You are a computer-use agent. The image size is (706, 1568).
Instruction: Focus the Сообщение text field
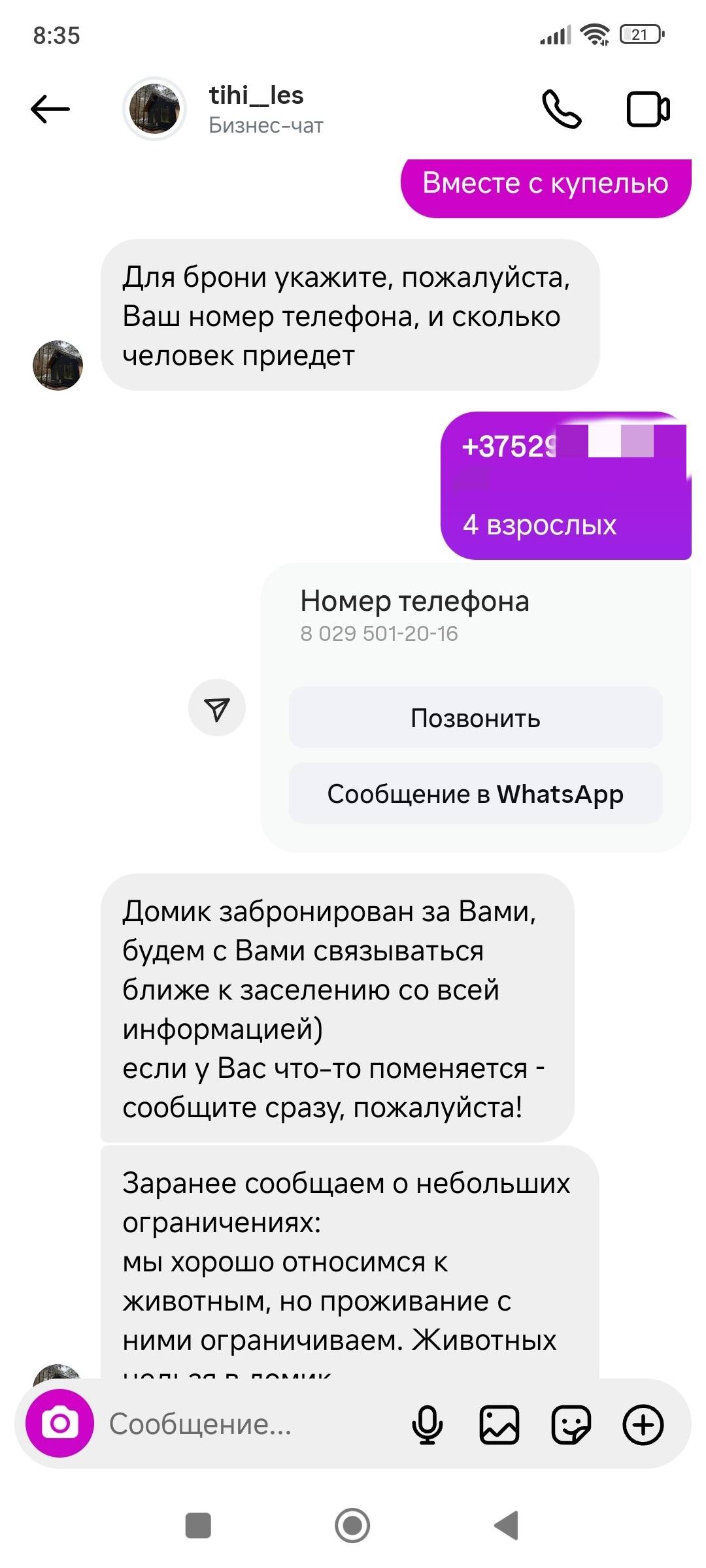coord(248,1424)
